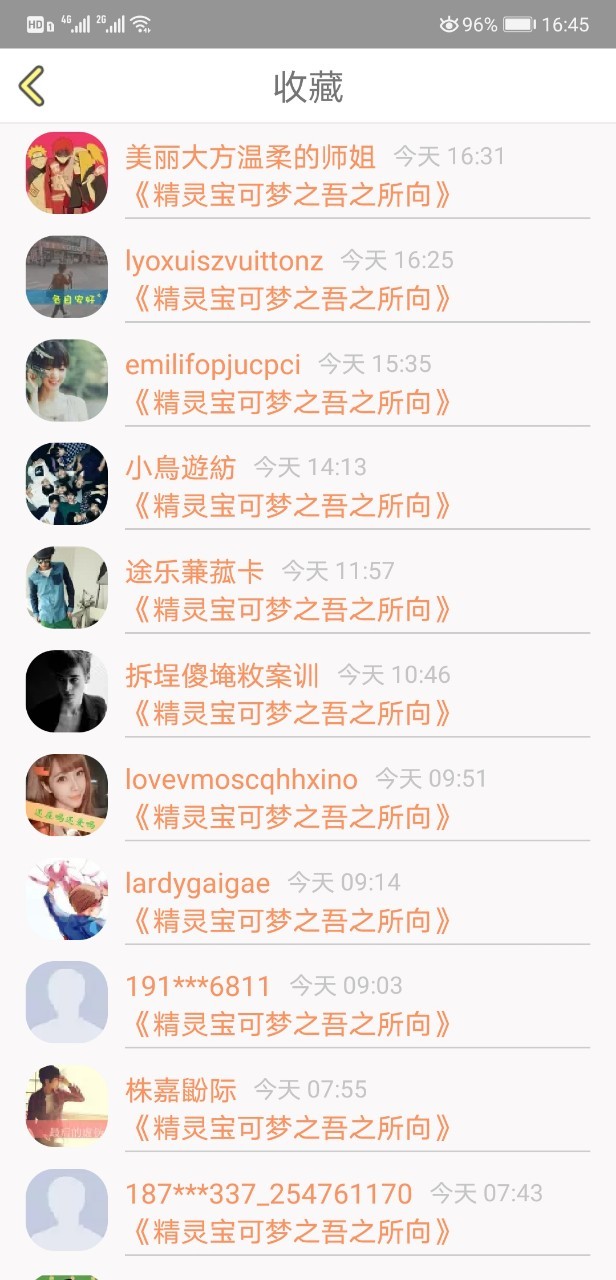Screen dimensions: 616x1280
Task: Open the row from 187***337_254761170
Action: click(308, 1210)
